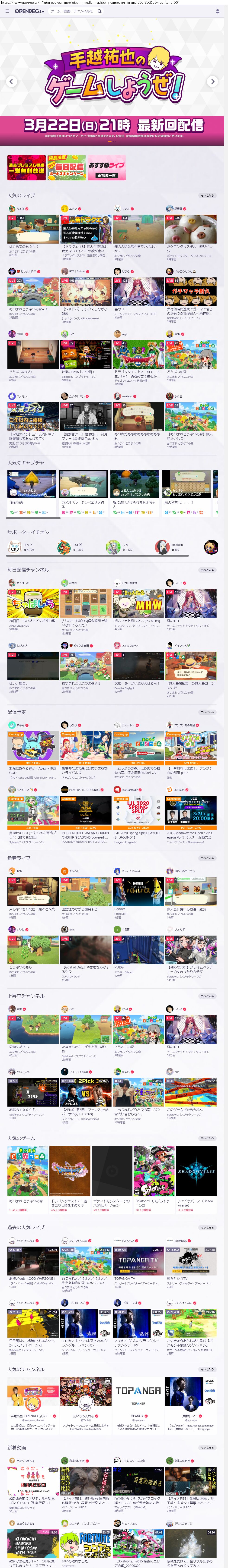
Task: Show previous carousel banner
Action: point(11,81)
